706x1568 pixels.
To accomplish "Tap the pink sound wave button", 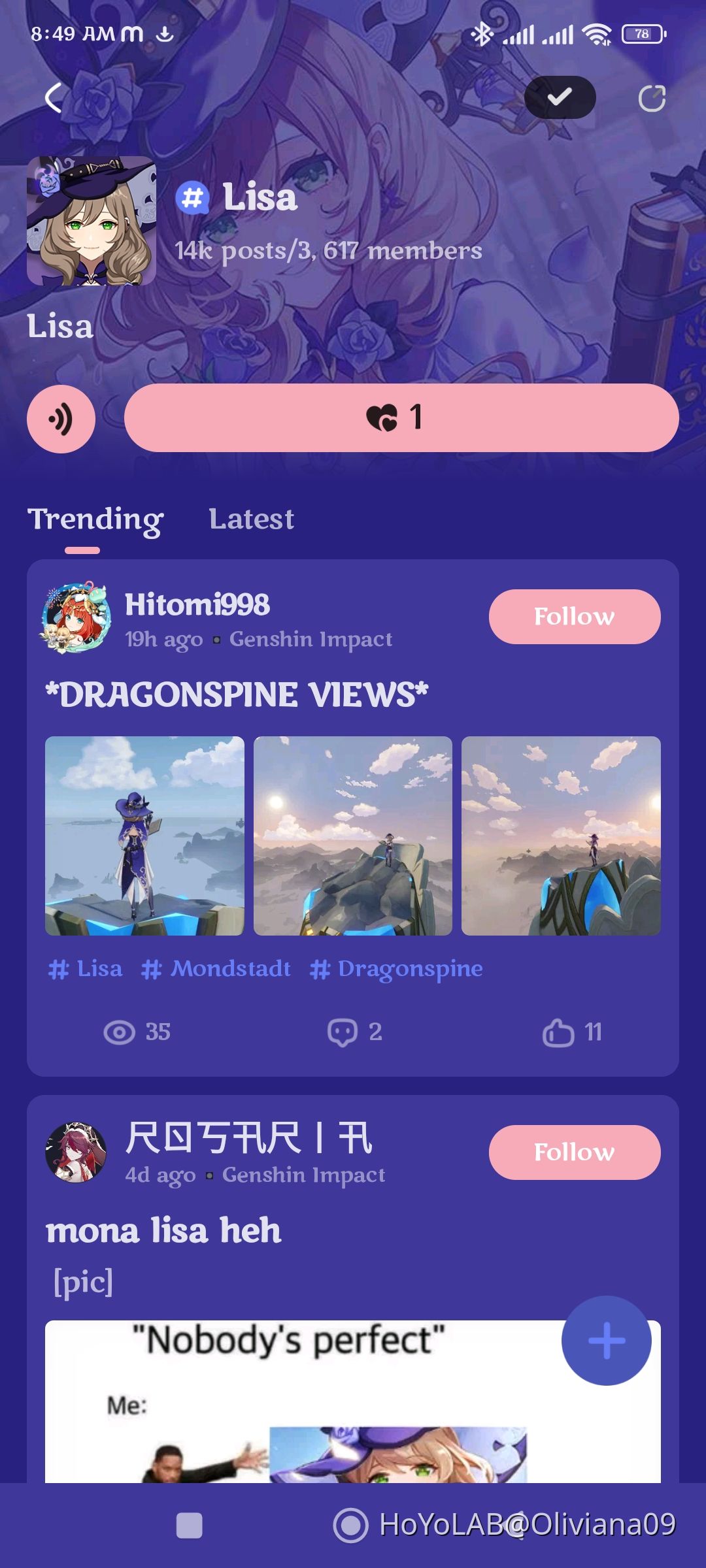I will (x=61, y=419).
